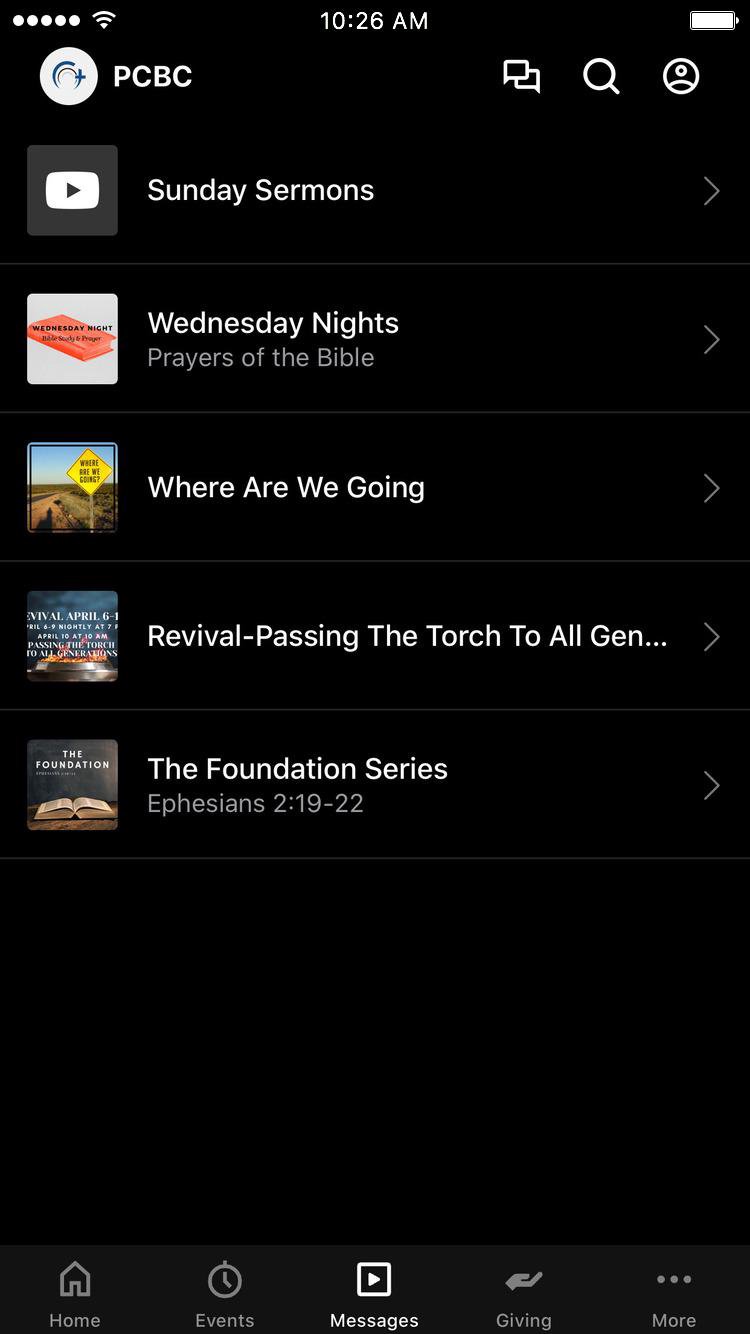View The Foundation Series on Ephesians
The image size is (750, 1334).
click(375, 785)
